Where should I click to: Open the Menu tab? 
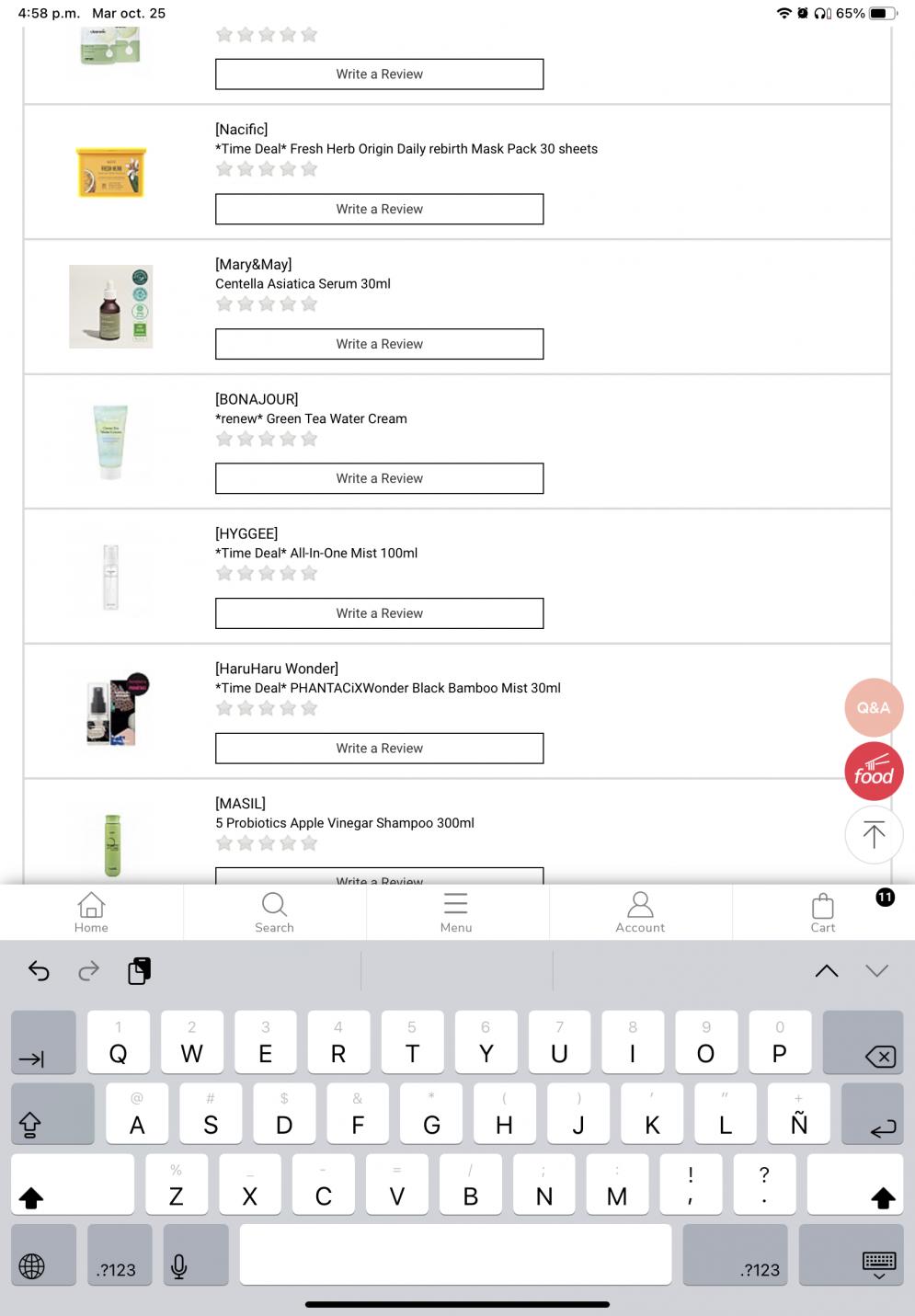[456, 912]
